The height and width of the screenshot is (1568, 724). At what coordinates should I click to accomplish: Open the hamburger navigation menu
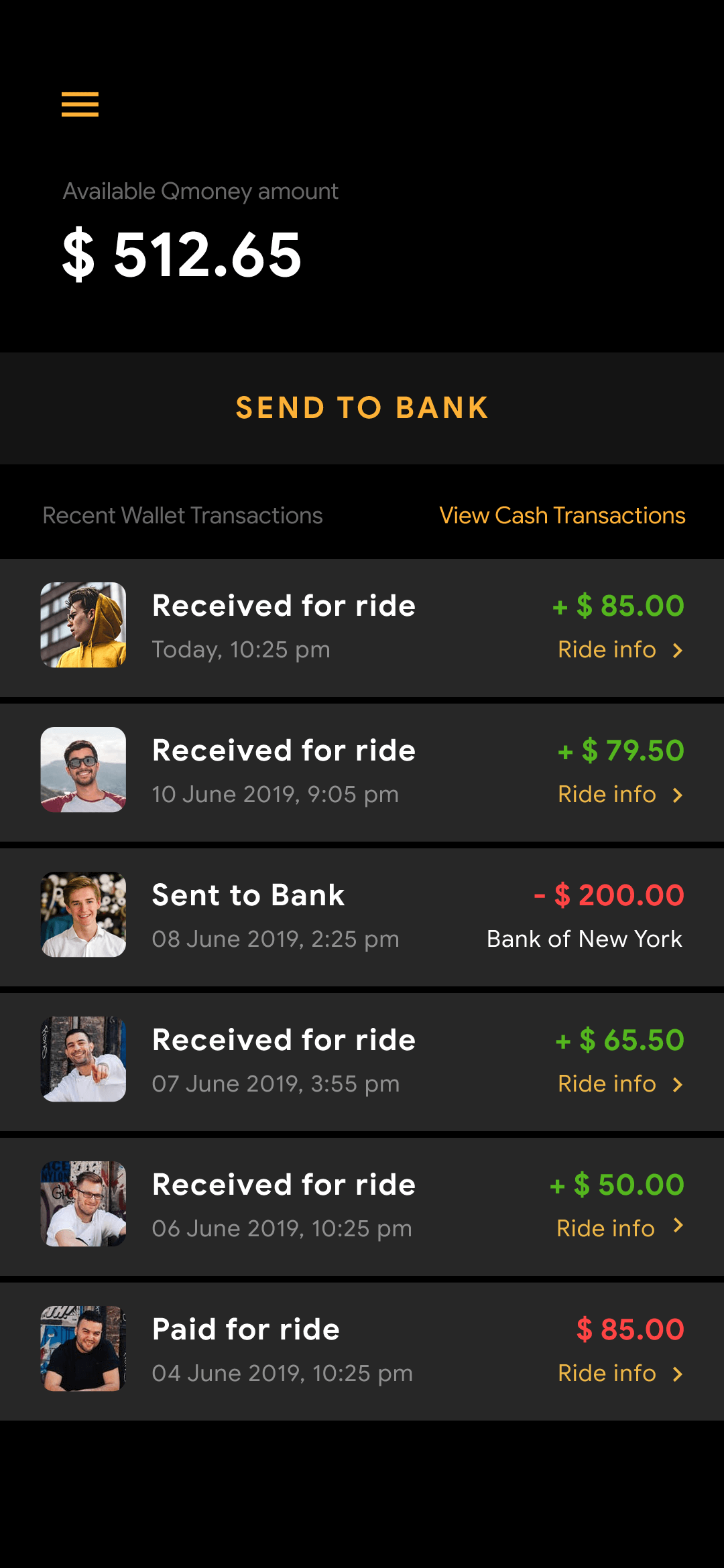pyautogui.click(x=79, y=105)
